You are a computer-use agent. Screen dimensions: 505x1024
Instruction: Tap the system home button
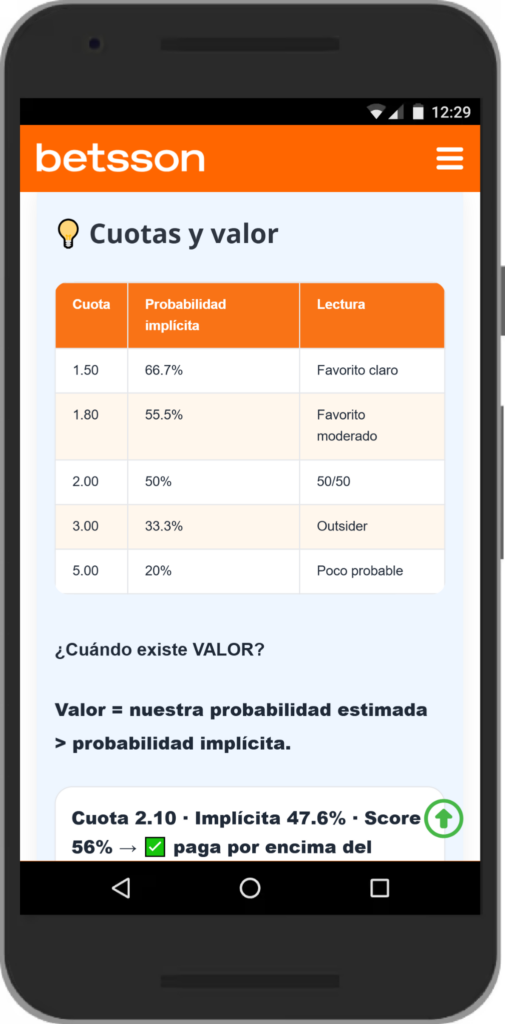(x=250, y=888)
